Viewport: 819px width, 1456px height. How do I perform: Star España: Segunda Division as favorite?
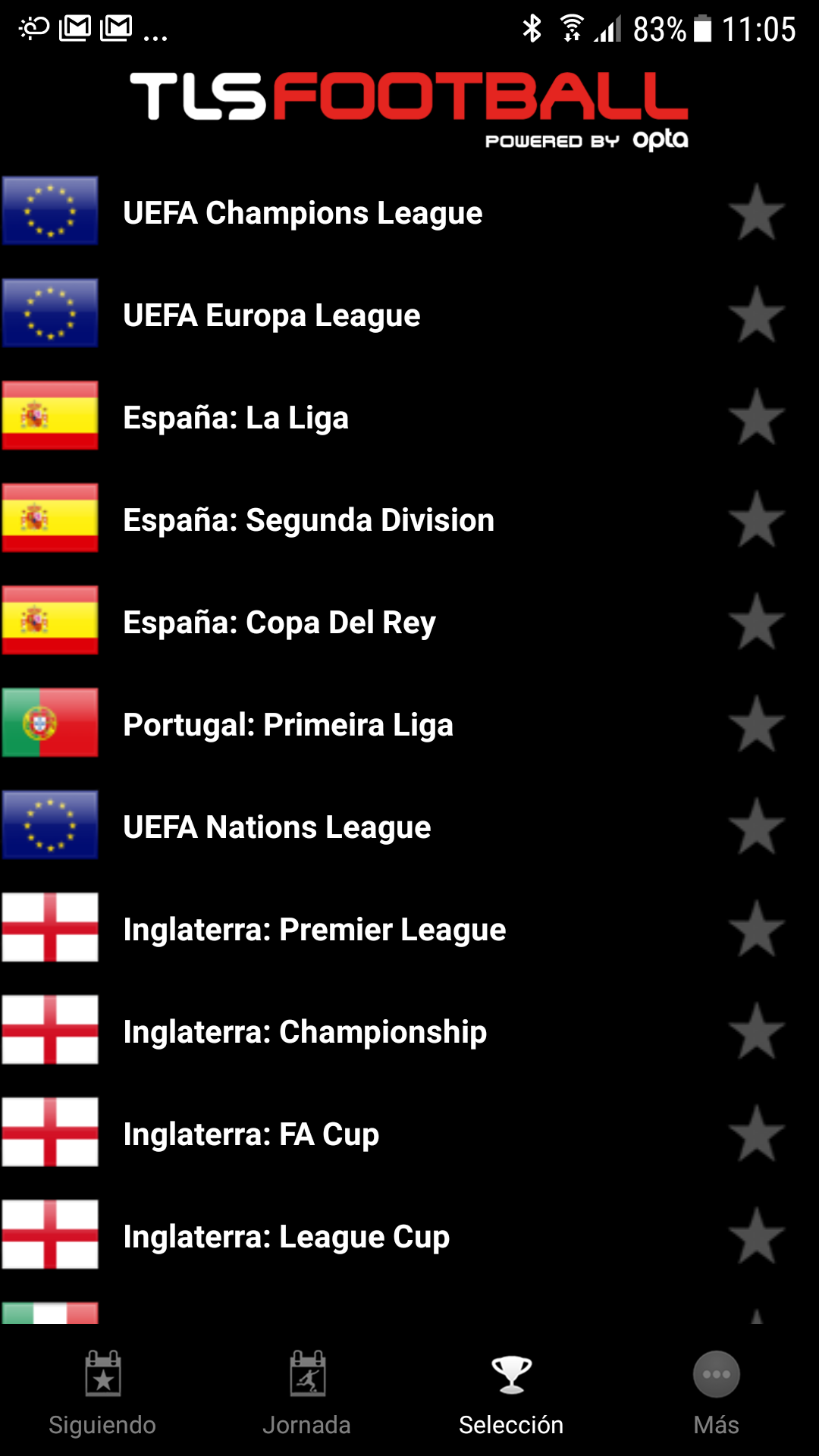click(756, 520)
